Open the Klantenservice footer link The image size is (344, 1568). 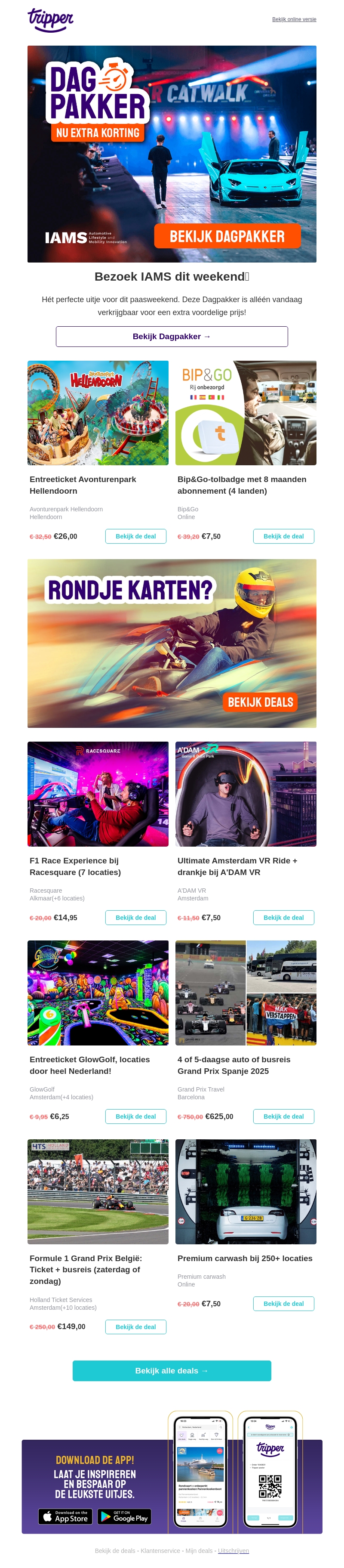[160, 1550]
